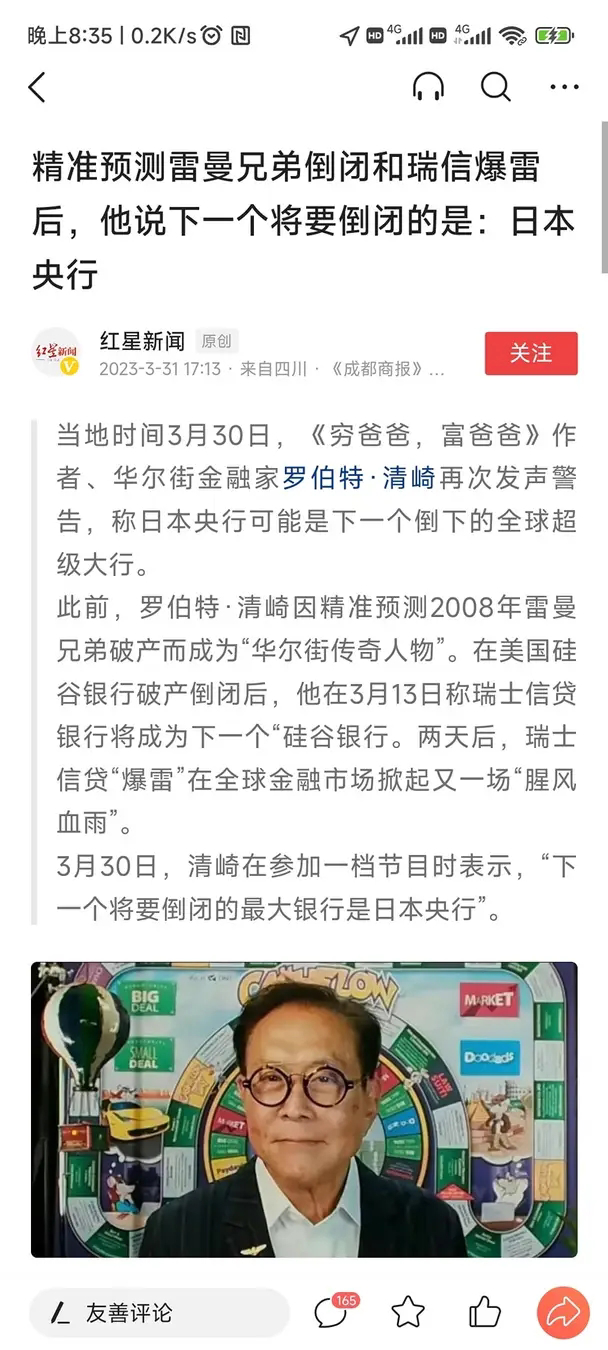Write a comment in 友善评论 field
Screen dimensions: 608x1350
click(x=159, y=1312)
